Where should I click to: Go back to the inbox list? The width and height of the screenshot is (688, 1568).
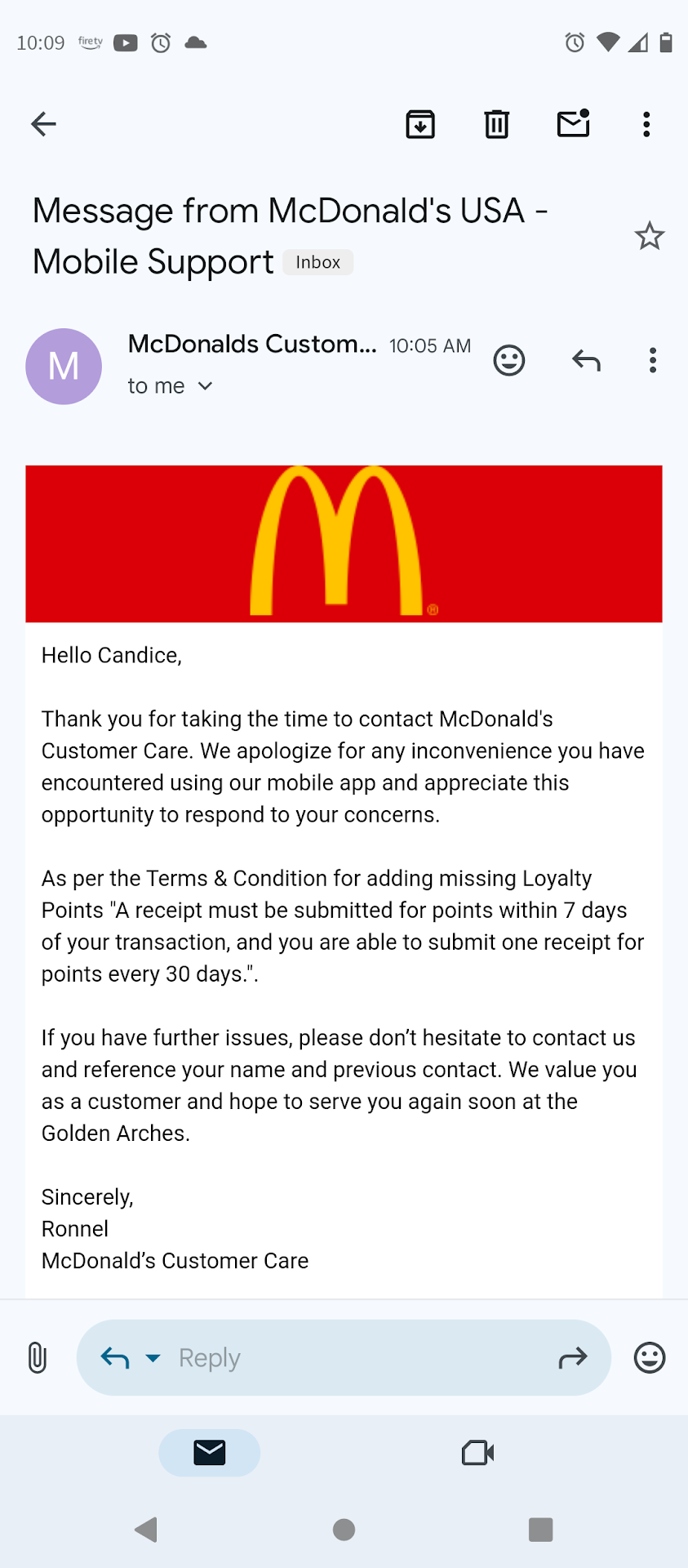click(43, 124)
